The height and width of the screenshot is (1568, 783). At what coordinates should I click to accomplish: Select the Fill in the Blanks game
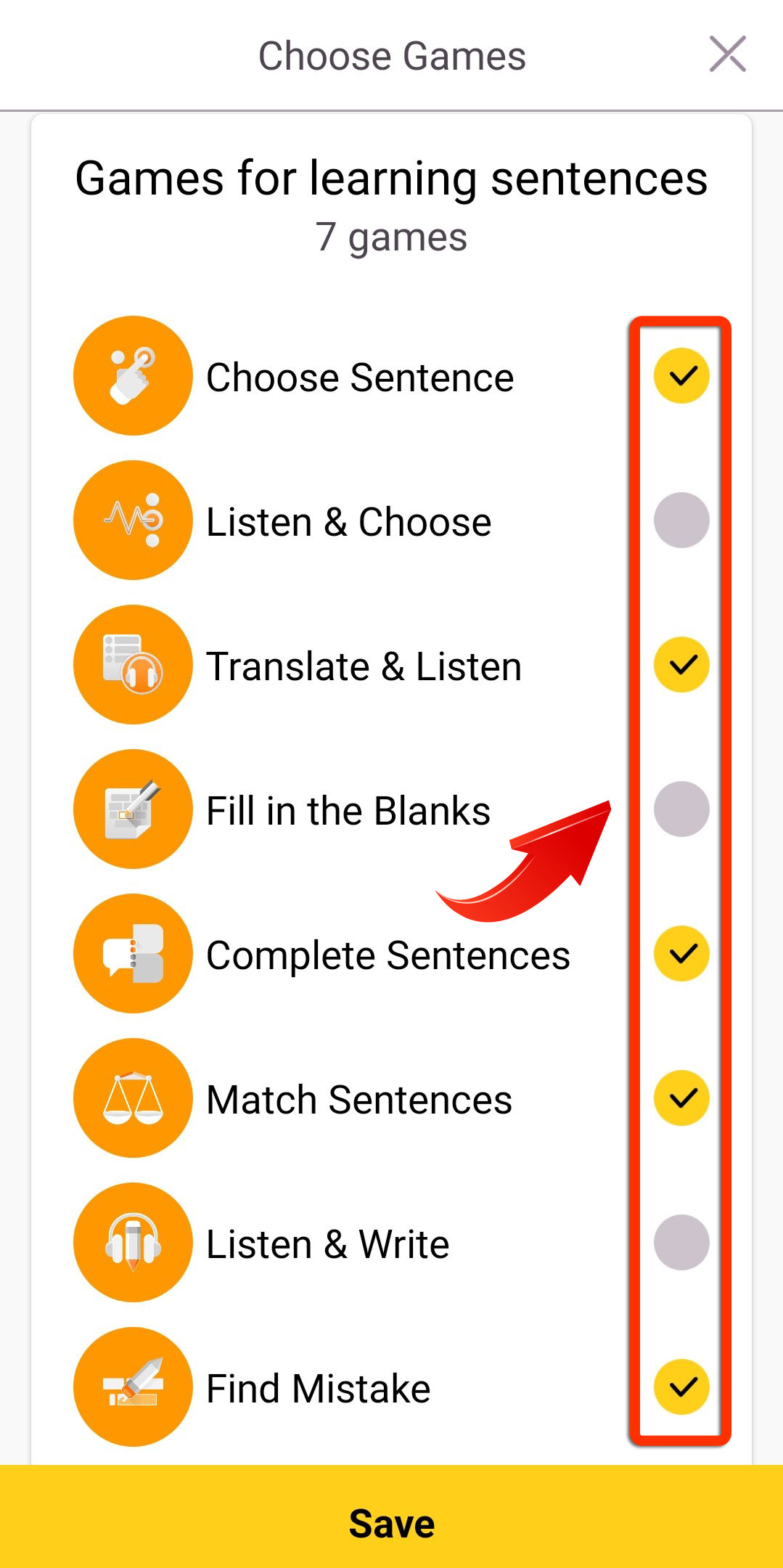tap(681, 809)
